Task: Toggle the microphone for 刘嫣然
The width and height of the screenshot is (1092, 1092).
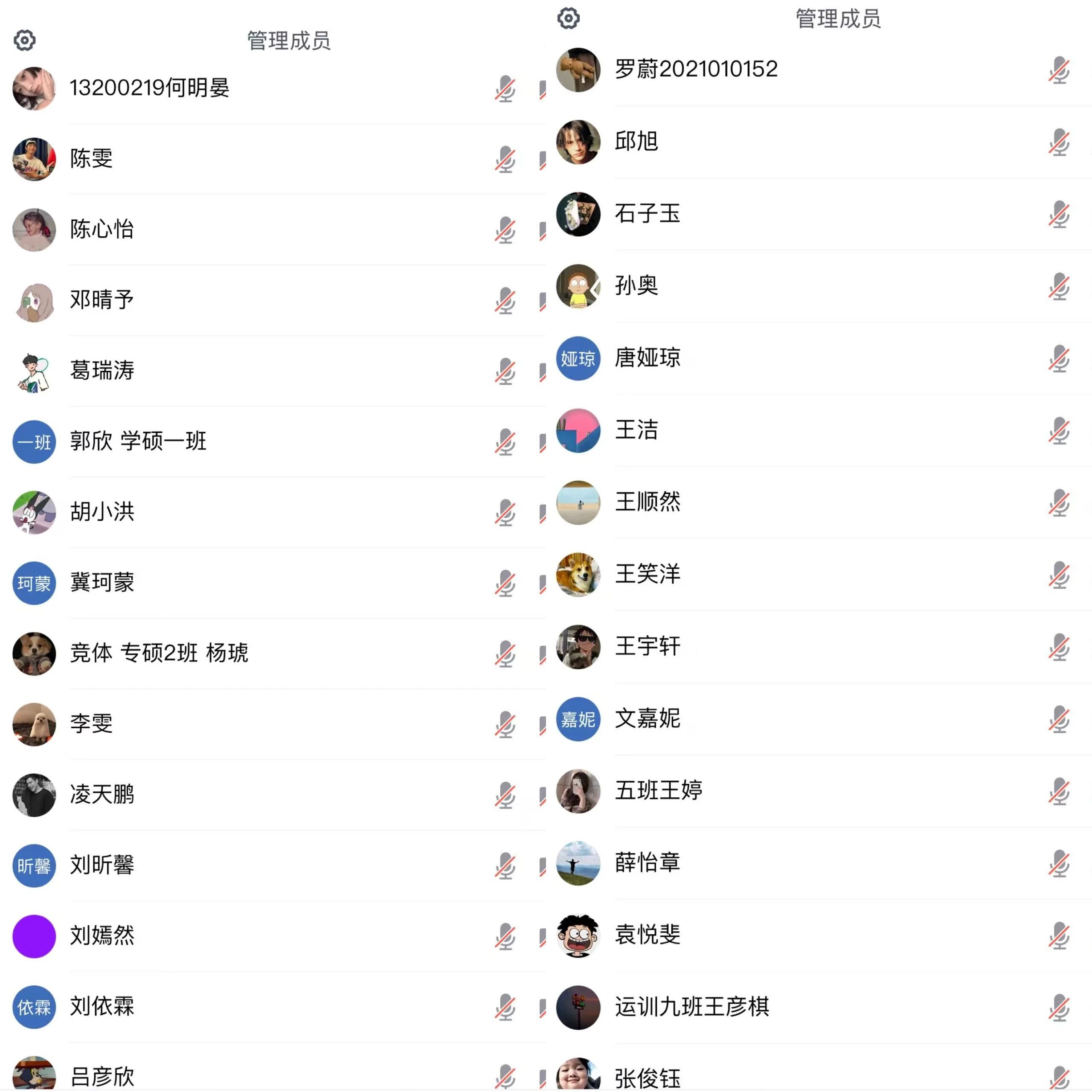Action: click(505, 937)
